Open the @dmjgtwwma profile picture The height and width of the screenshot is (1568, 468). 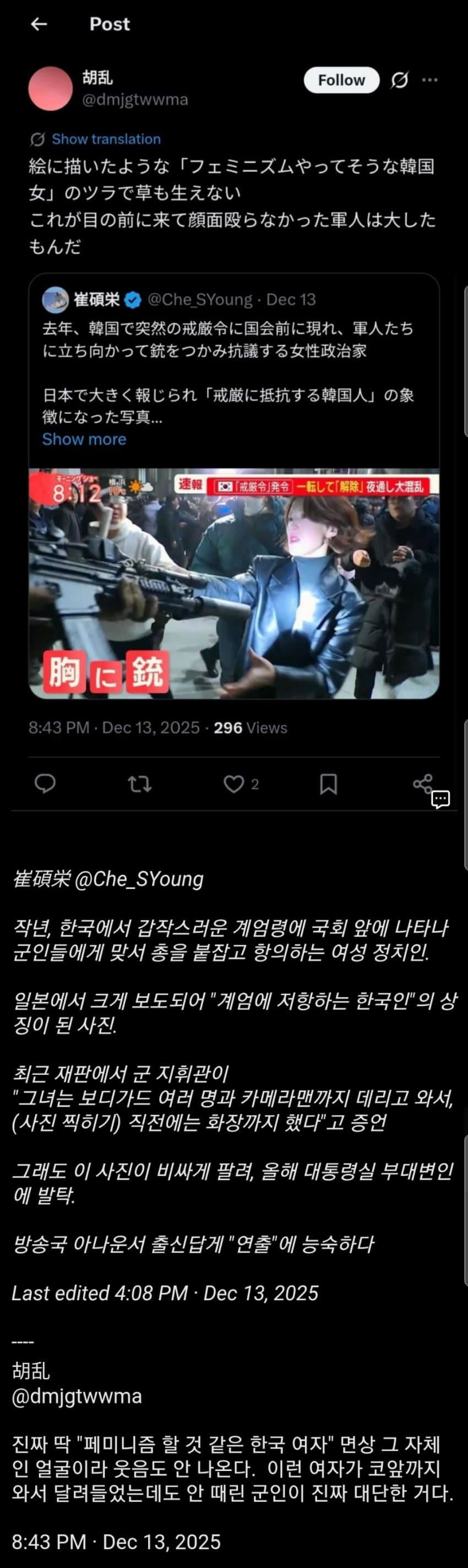51,89
